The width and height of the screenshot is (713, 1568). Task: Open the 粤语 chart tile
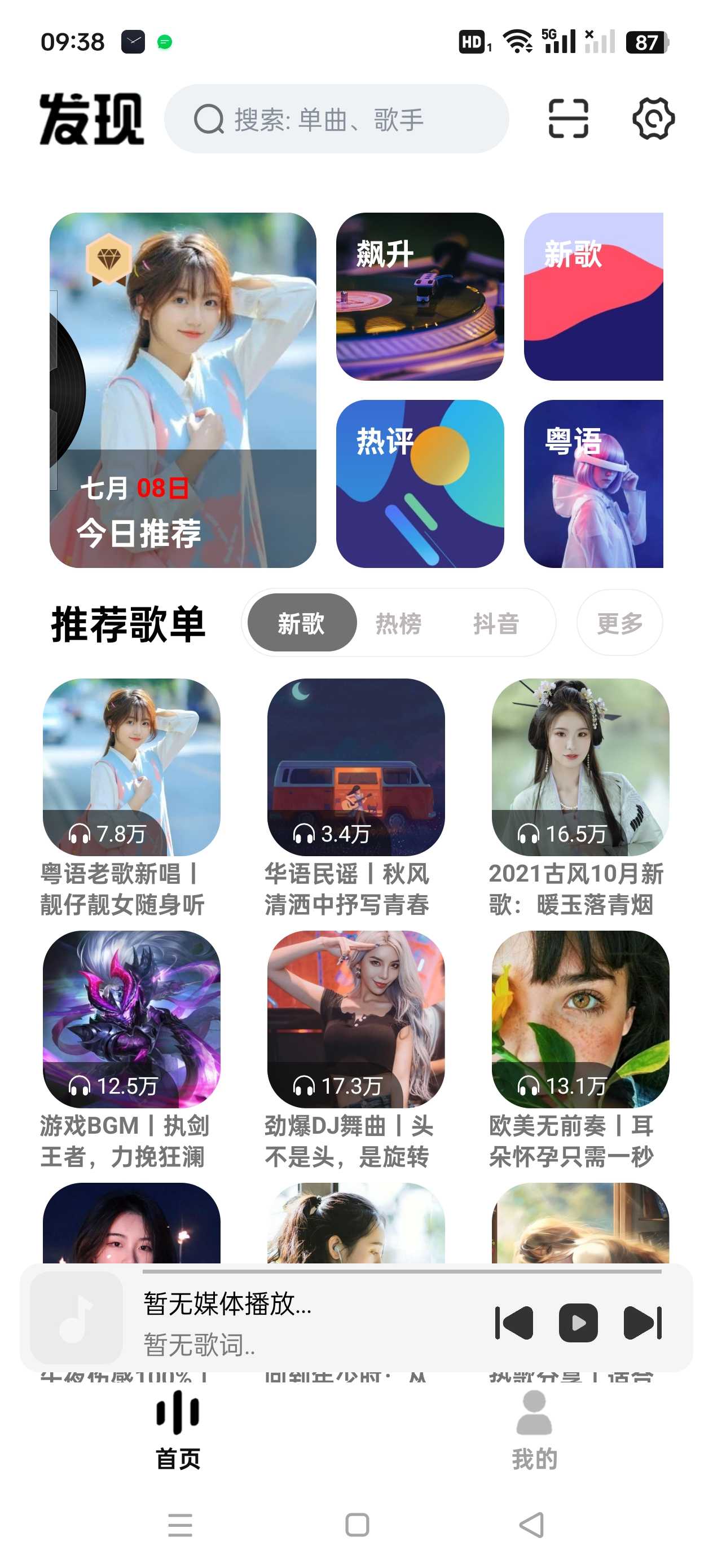(x=593, y=483)
